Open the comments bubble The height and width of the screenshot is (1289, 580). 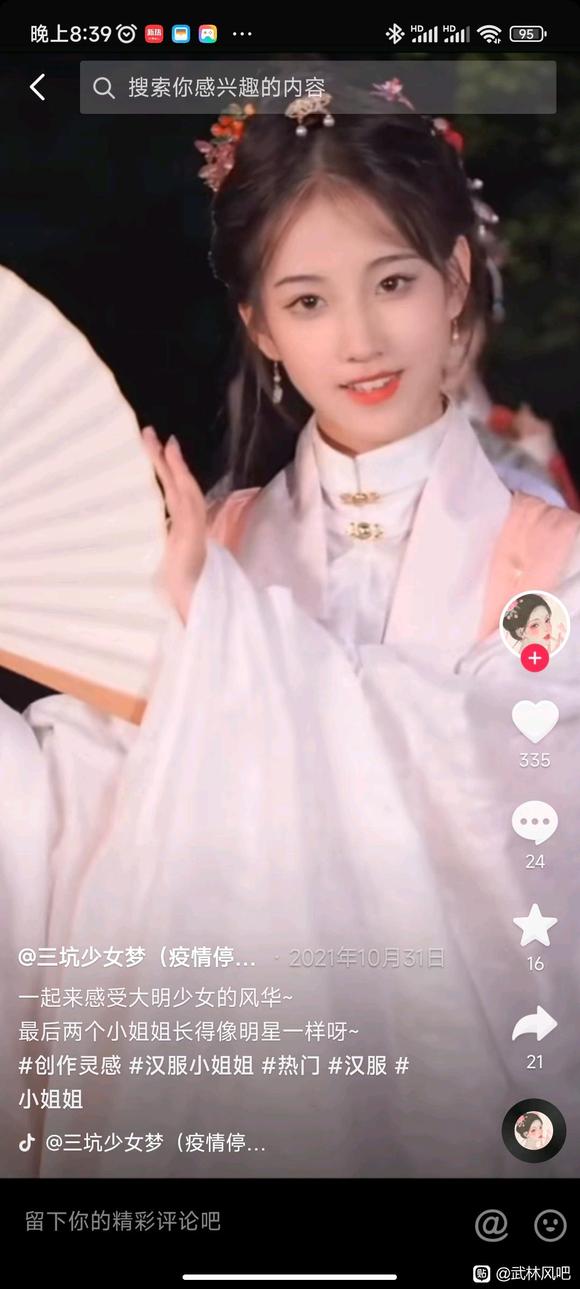tap(535, 822)
